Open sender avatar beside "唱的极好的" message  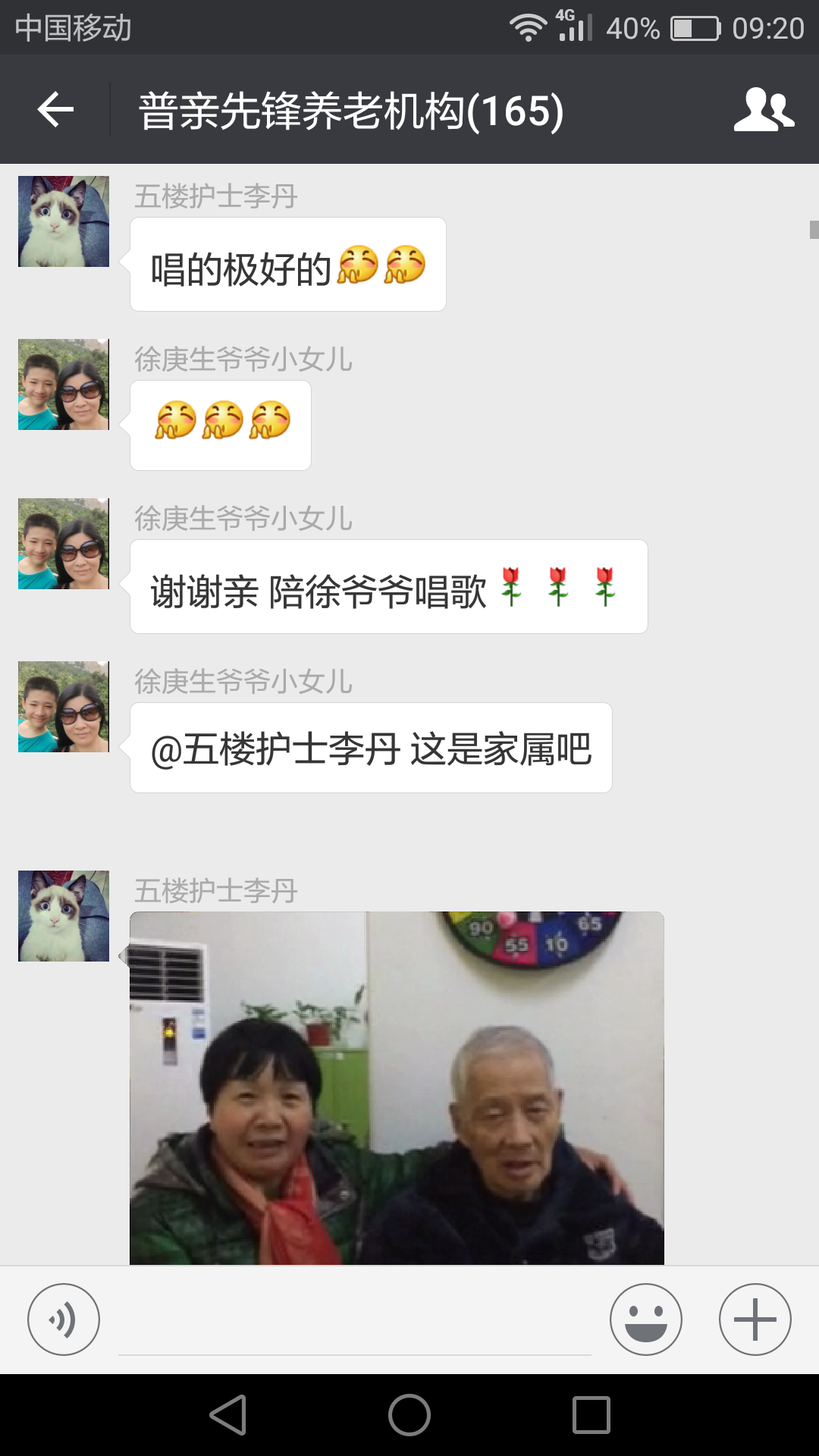click(64, 221)
